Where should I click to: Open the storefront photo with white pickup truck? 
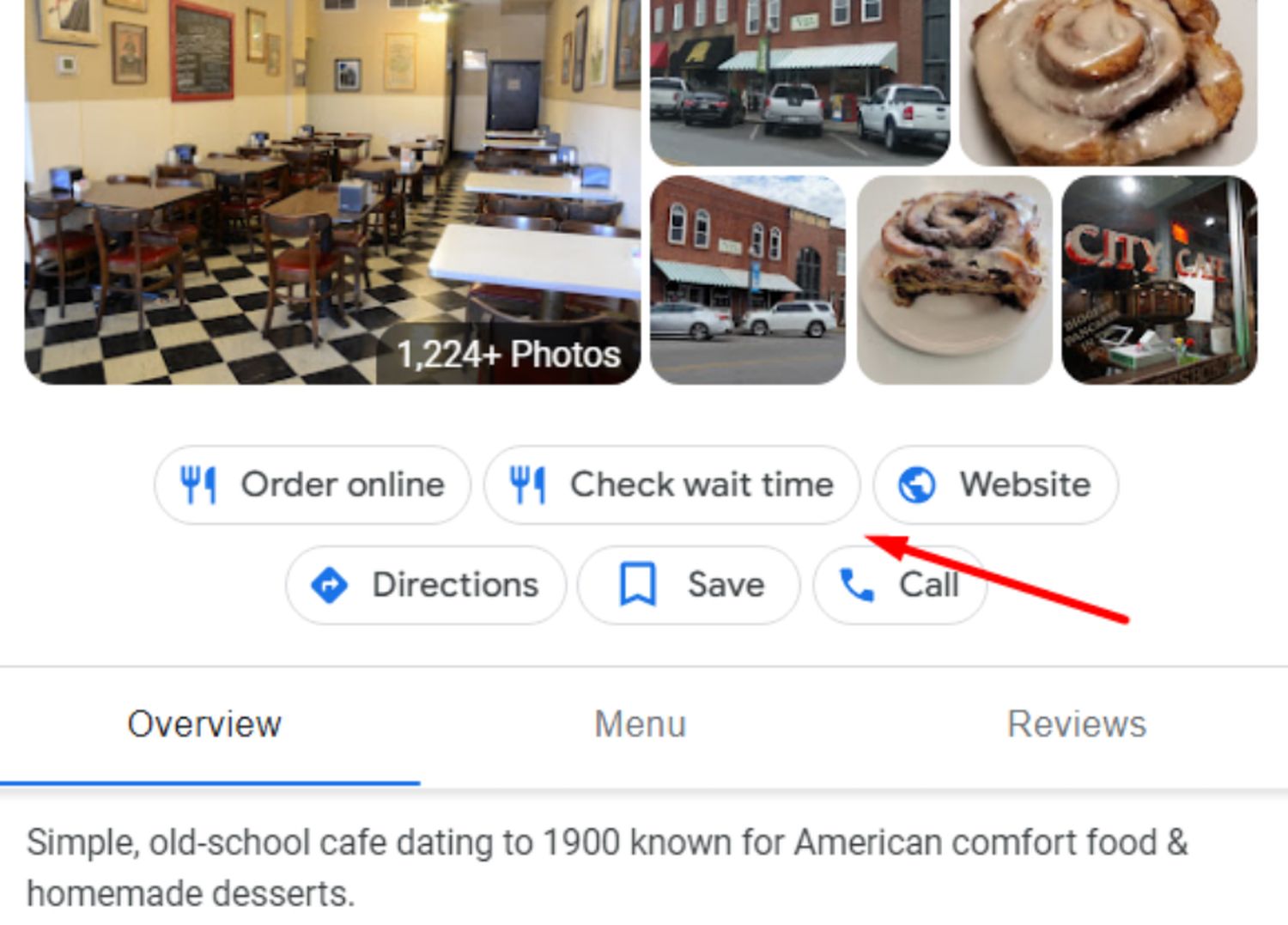799,82
